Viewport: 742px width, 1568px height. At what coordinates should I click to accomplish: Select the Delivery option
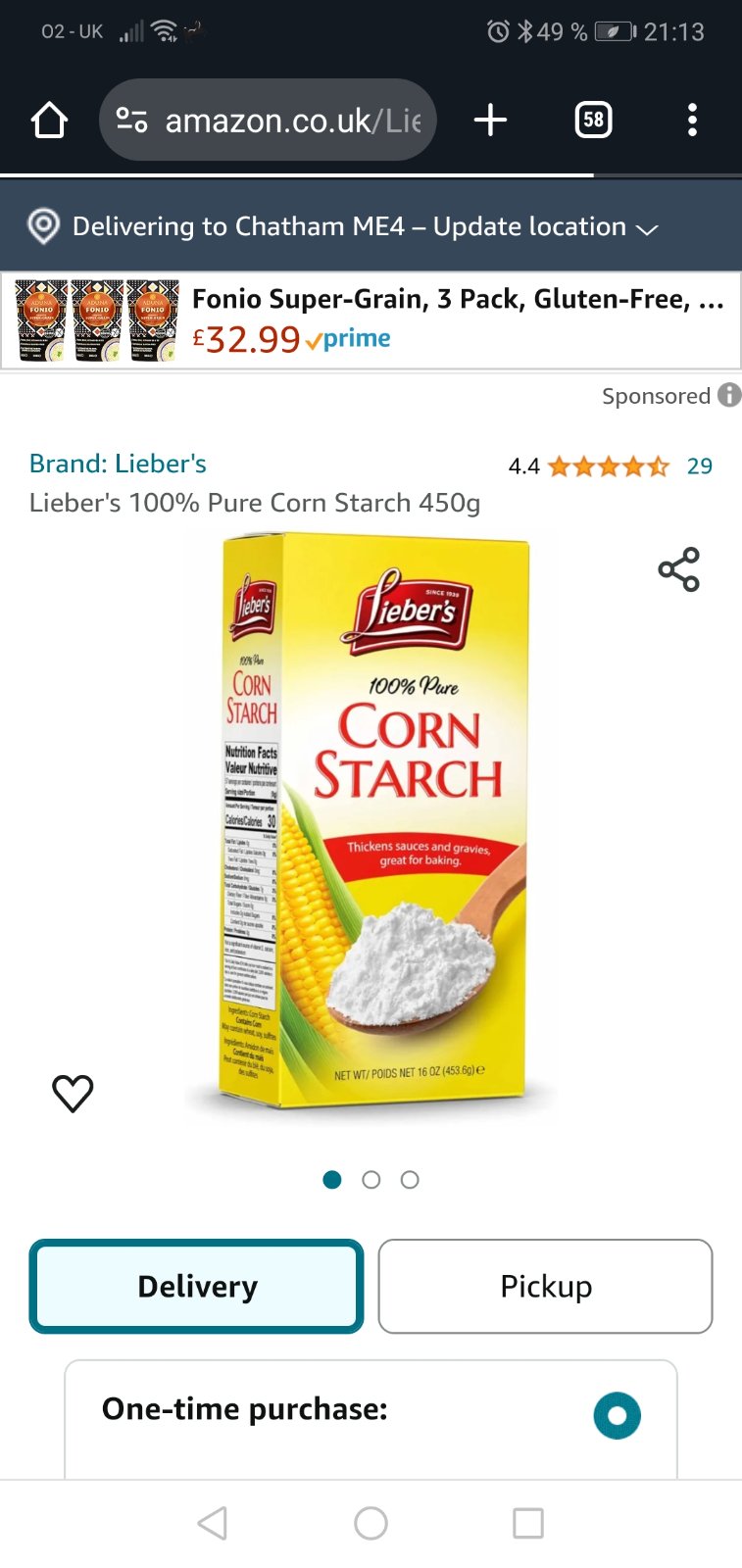(197, 1286)
